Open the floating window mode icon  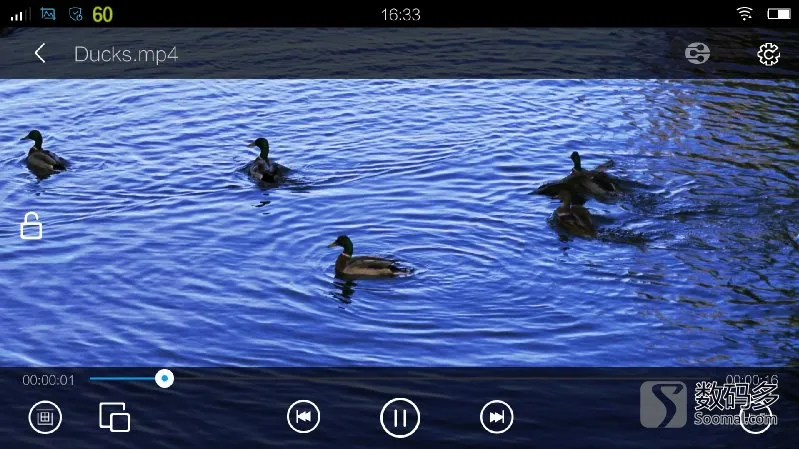(115, 417)
